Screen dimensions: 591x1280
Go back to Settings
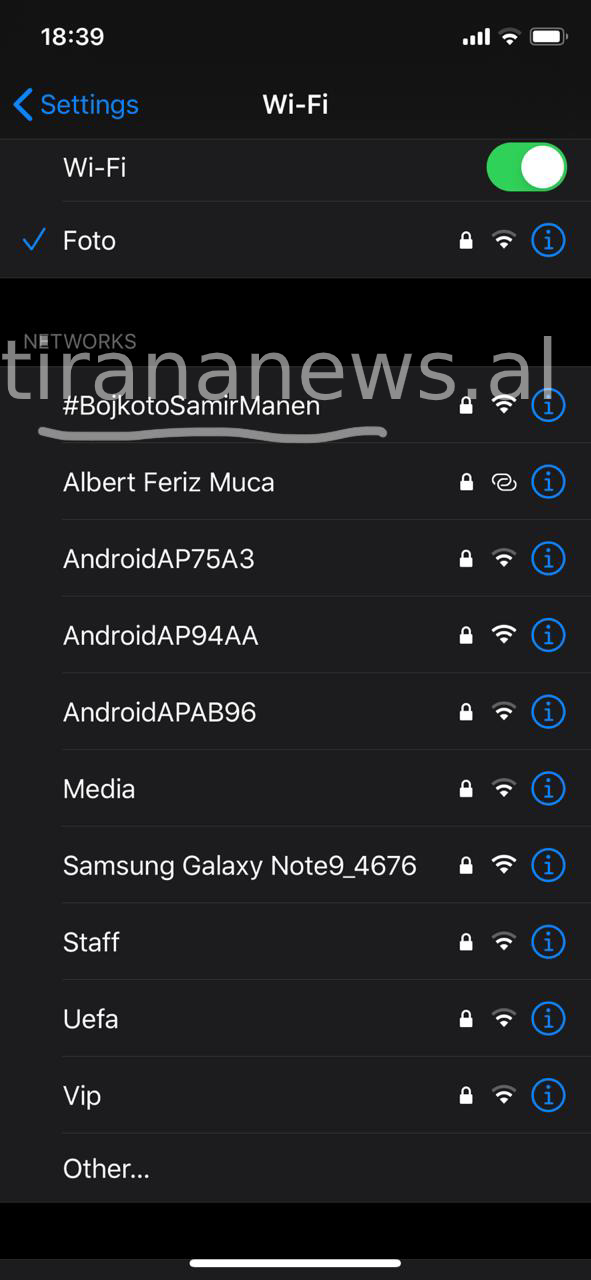(76, 104)
